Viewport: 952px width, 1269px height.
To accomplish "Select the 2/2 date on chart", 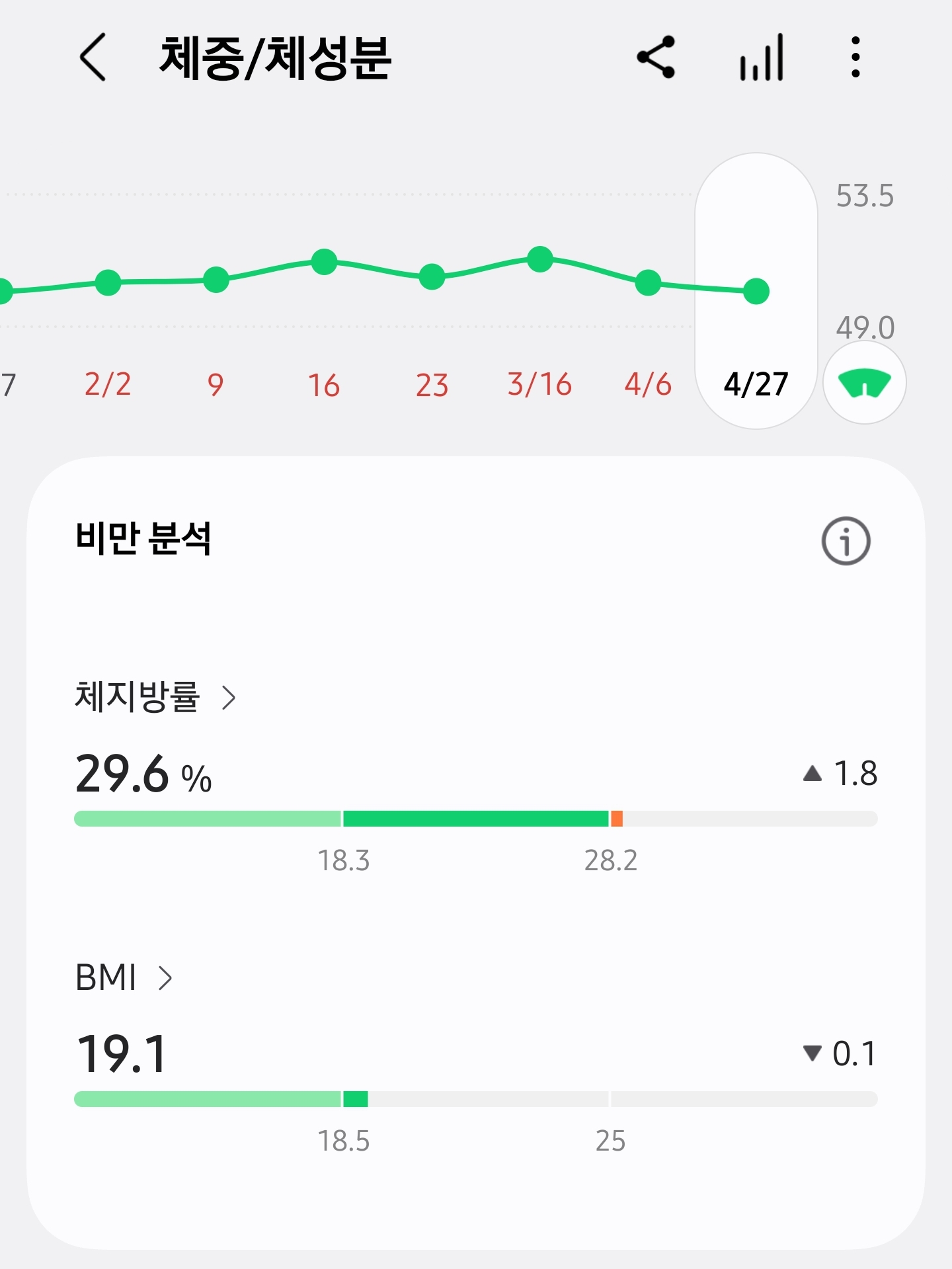I will pyautogui.click(x=108, y=384).
